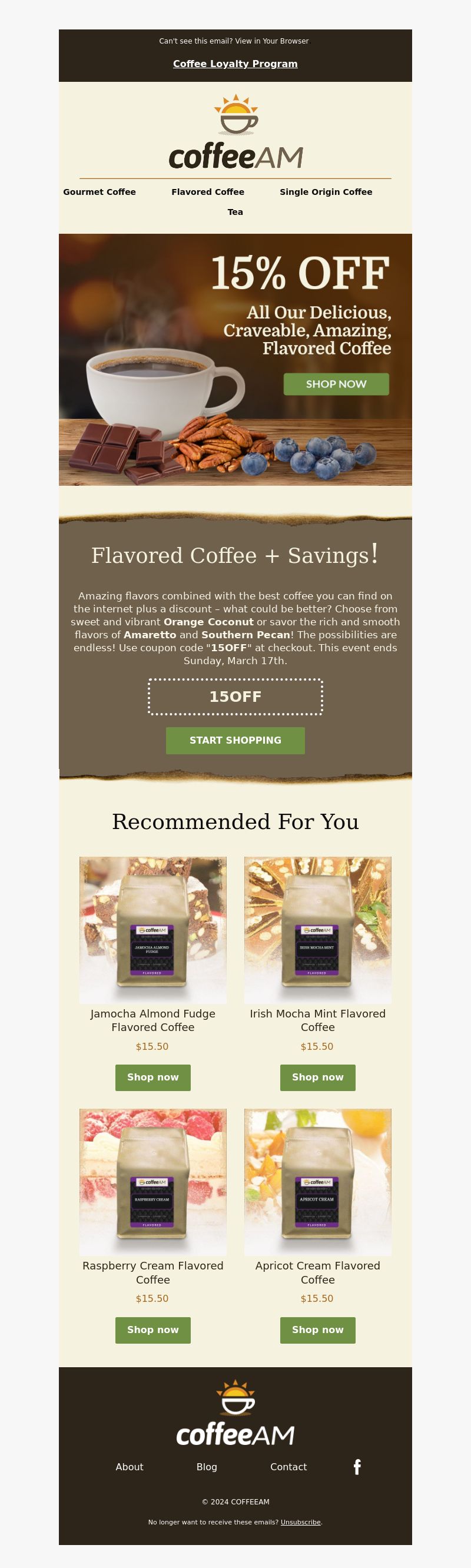This screenshot has width=471, height=1568.
Task: Shop now for Raspberry Cream coffee
Action: click(x=152, y=1330)
